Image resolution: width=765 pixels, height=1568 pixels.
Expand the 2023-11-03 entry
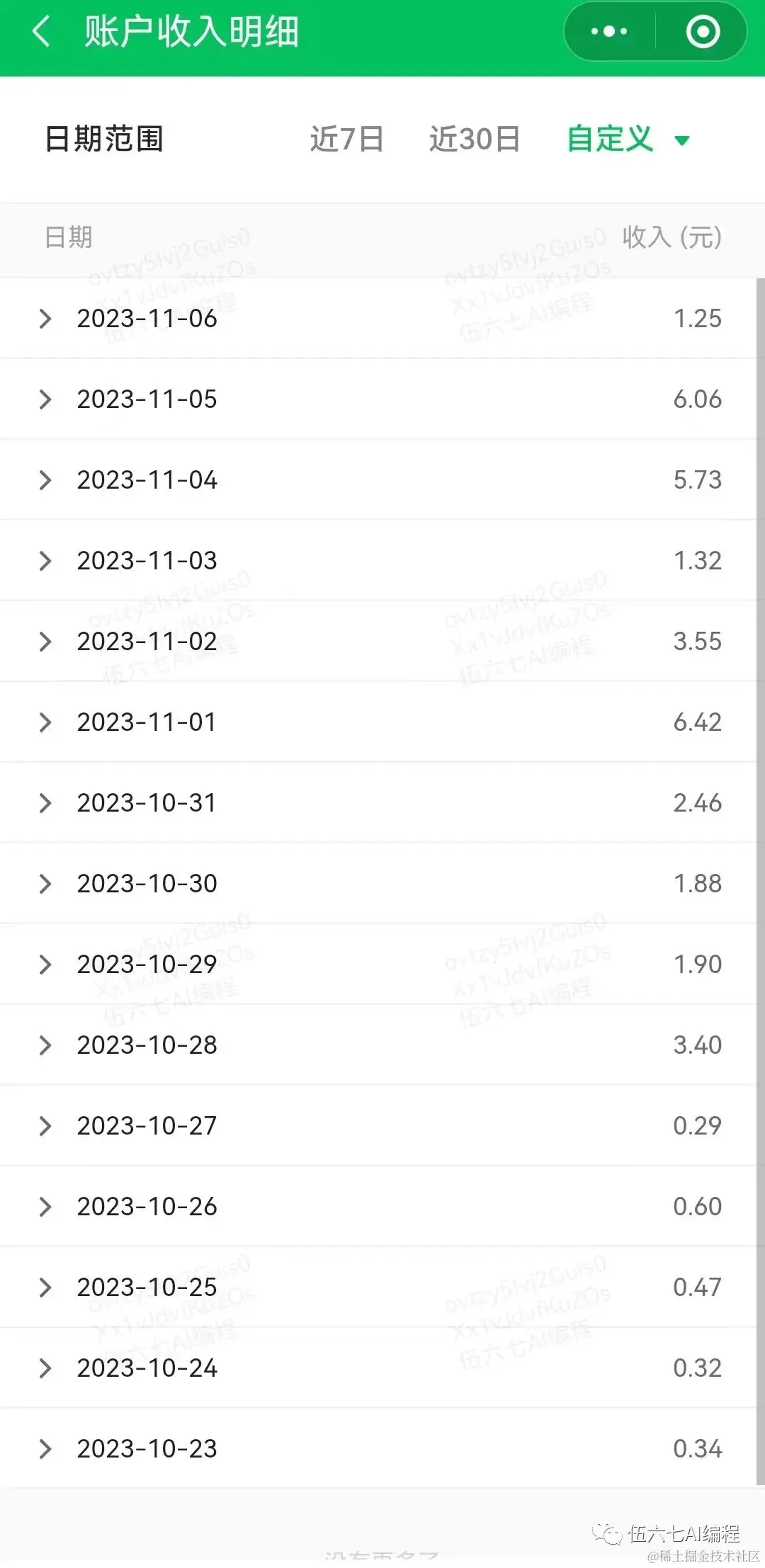(x=45, y=561)
